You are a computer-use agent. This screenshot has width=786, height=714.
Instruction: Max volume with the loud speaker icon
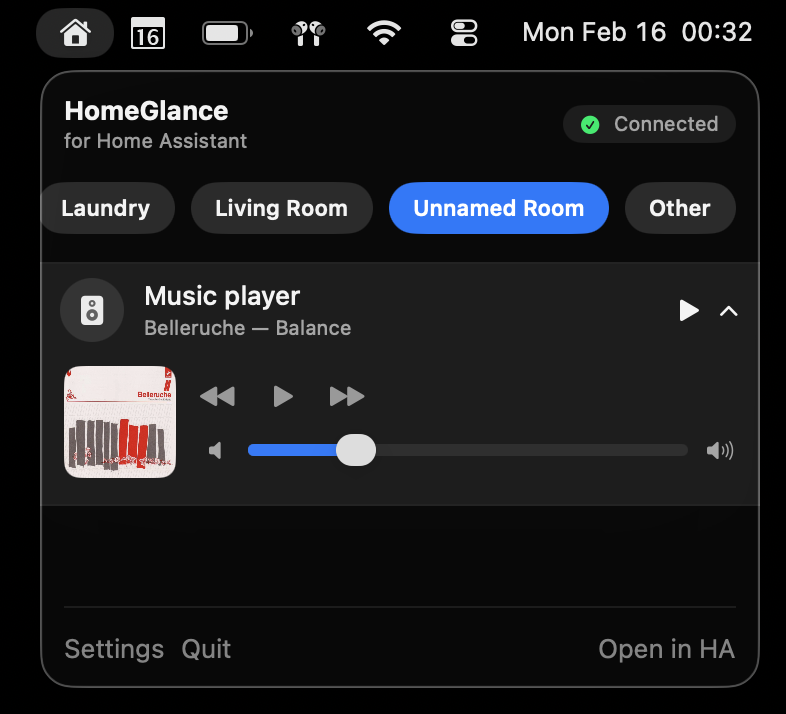pyautogui.click(x=719, y=451)
